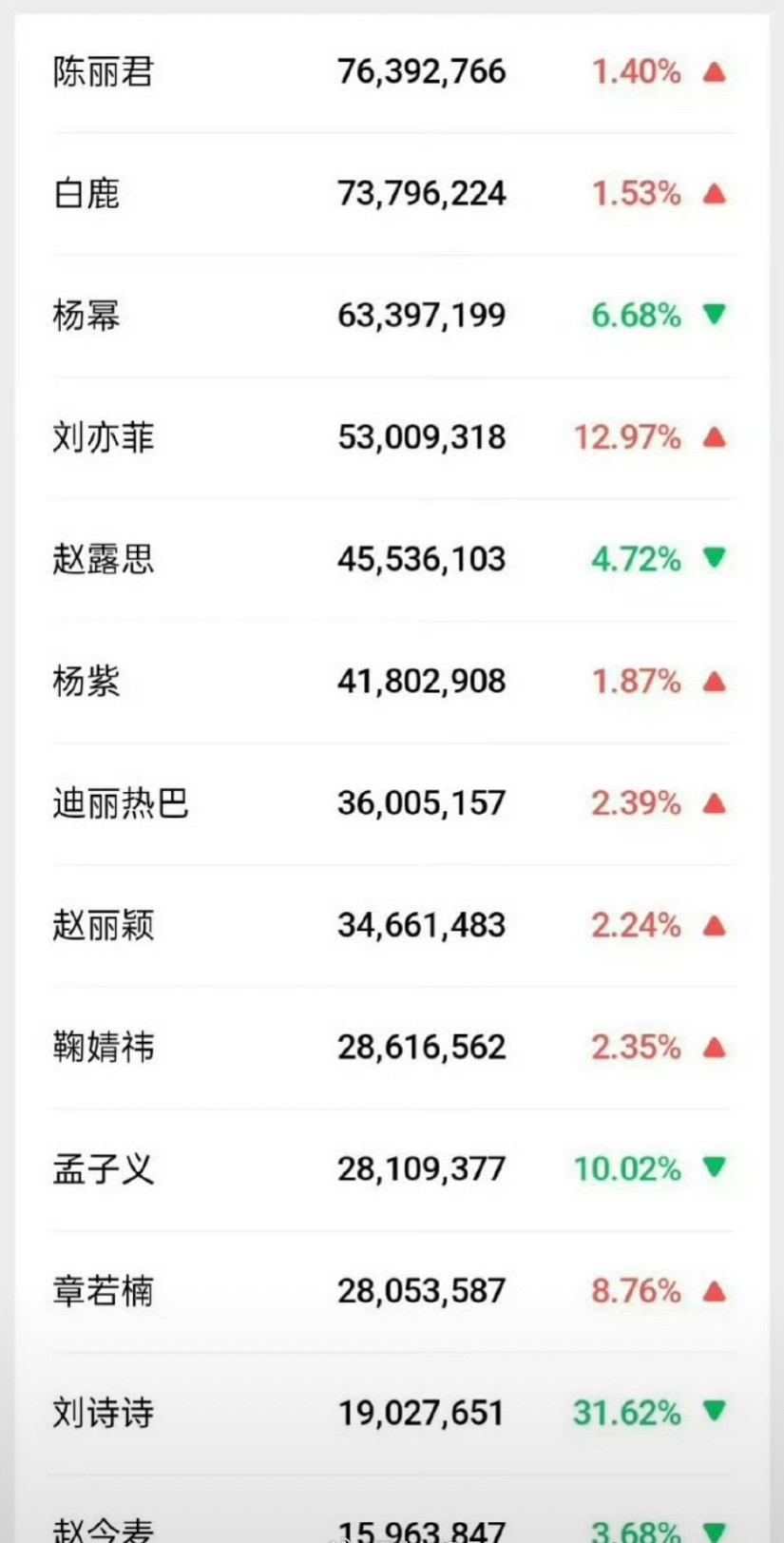Viewport: 784px width, 1543px height.
Task: Click the red up arrow beside 白鹿
Action: click(713, 193)
